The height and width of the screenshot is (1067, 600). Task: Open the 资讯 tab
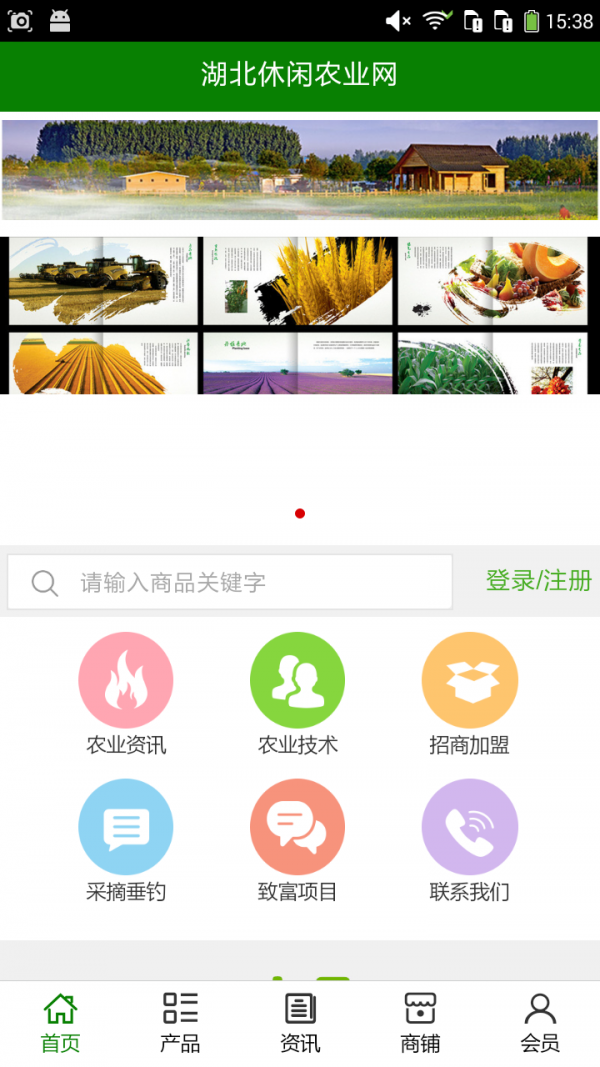(x=300, y=1022)
